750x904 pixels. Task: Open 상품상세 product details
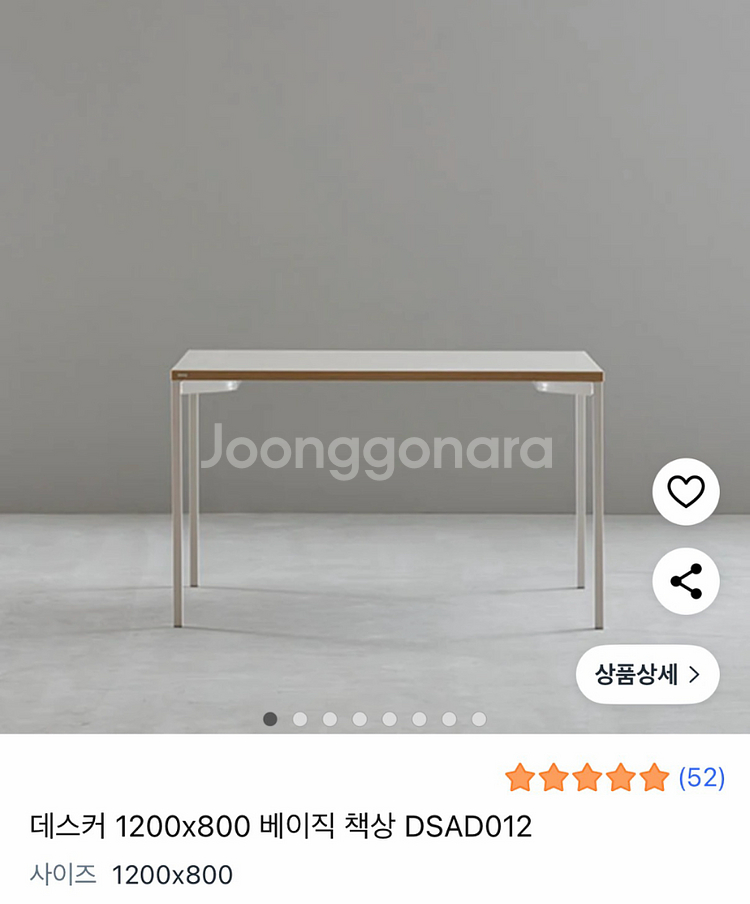[648, 674]
